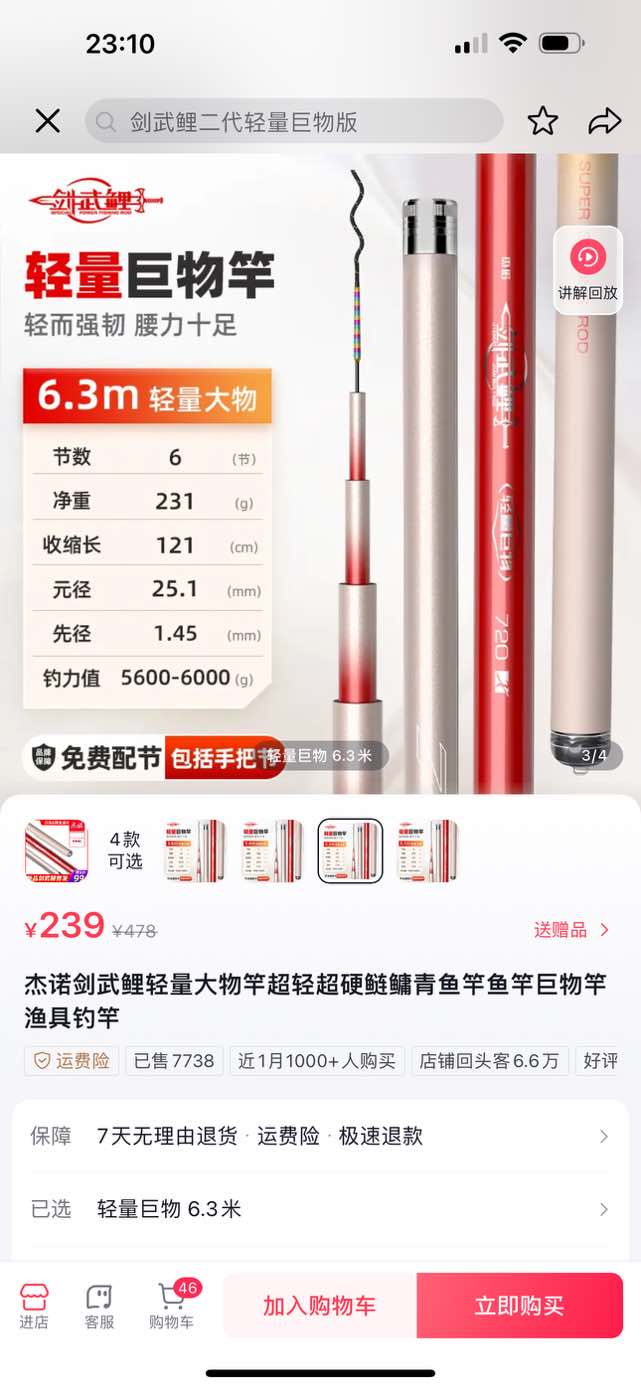Open the 已选 轻量巨物 6.3米 selection row
The height and width of the screenshot is (1389, 641).
pyautogui.click(x=320, y=1209)
